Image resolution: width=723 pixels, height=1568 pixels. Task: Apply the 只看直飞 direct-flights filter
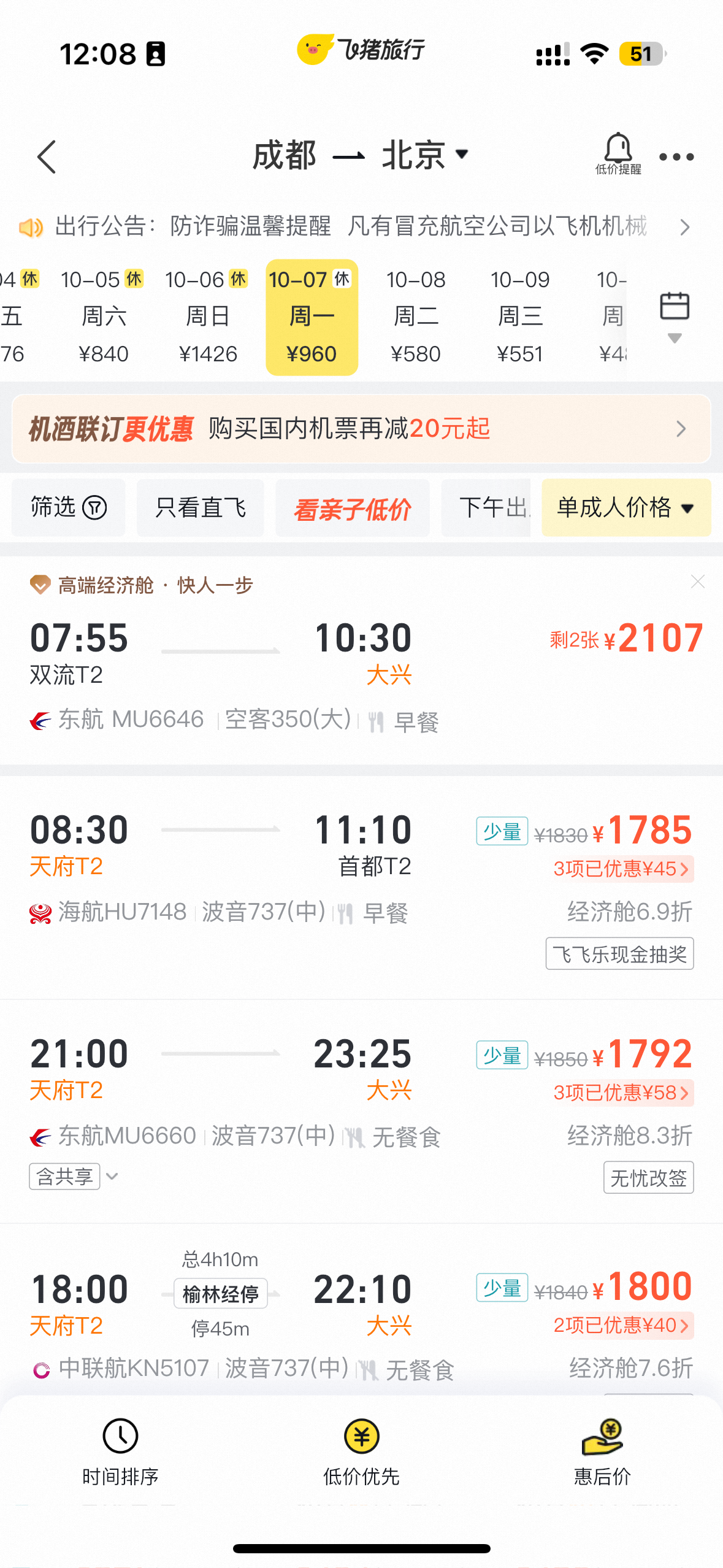[201, 508]
